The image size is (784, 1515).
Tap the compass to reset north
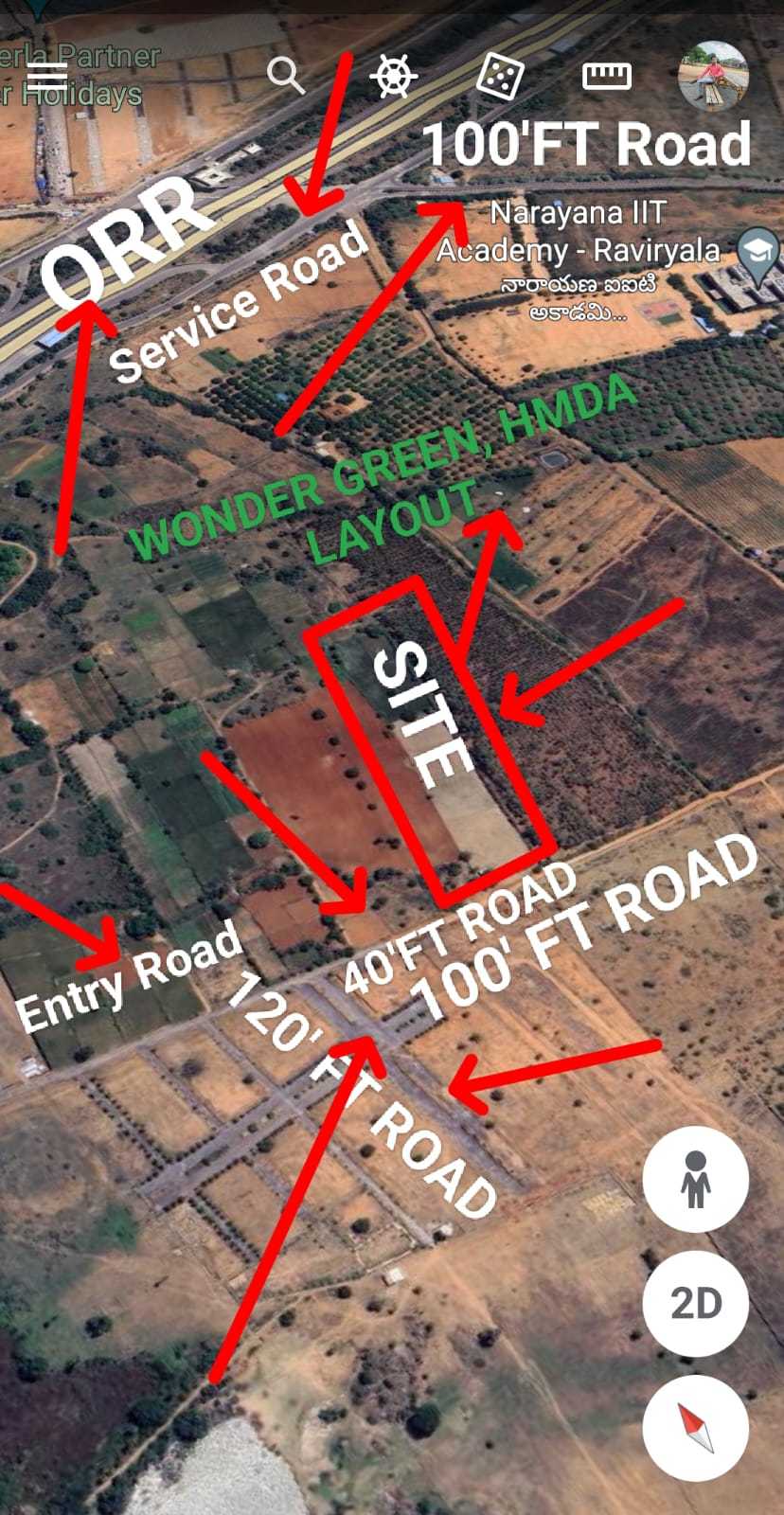696,1429
